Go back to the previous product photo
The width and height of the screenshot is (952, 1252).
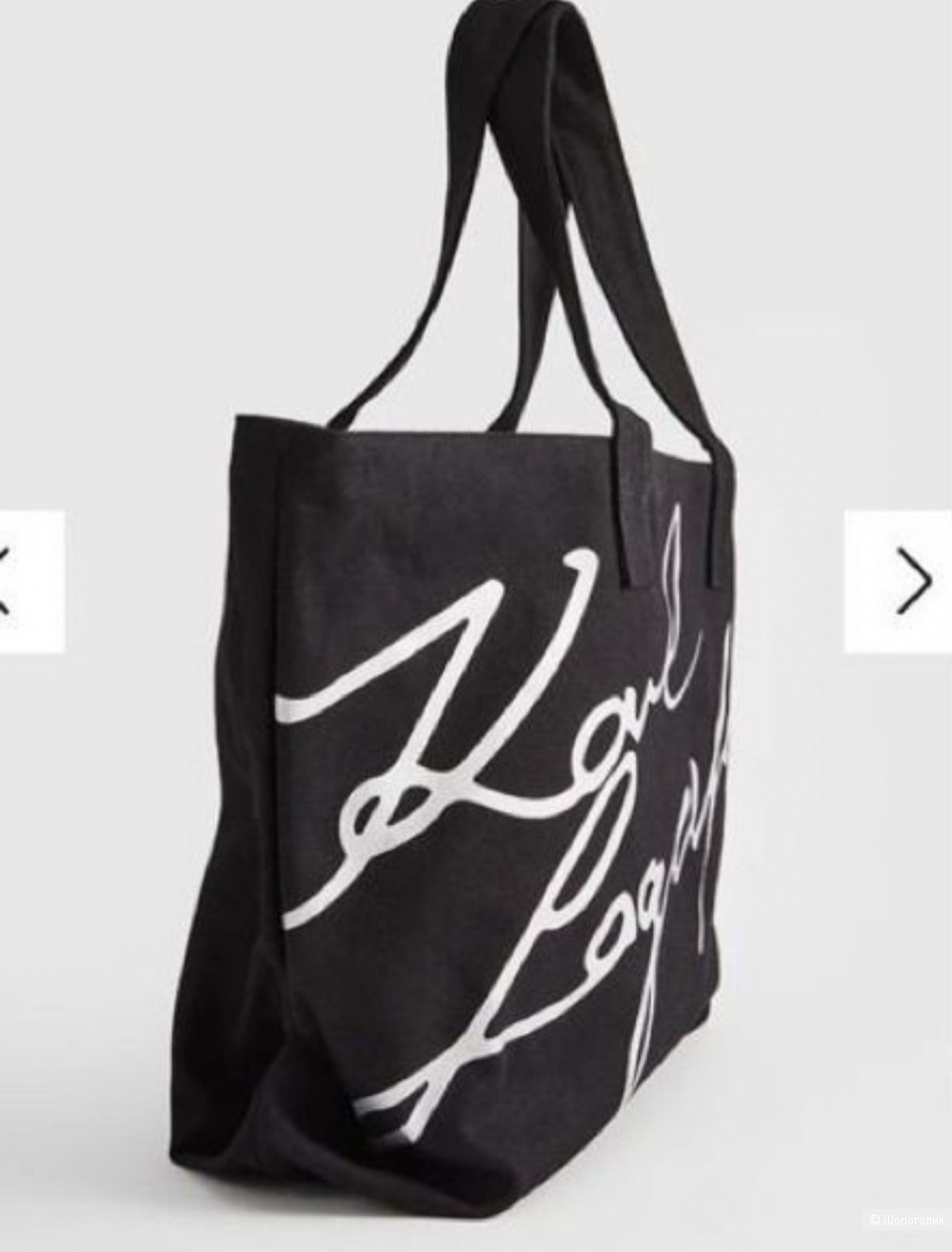(29, 582)
